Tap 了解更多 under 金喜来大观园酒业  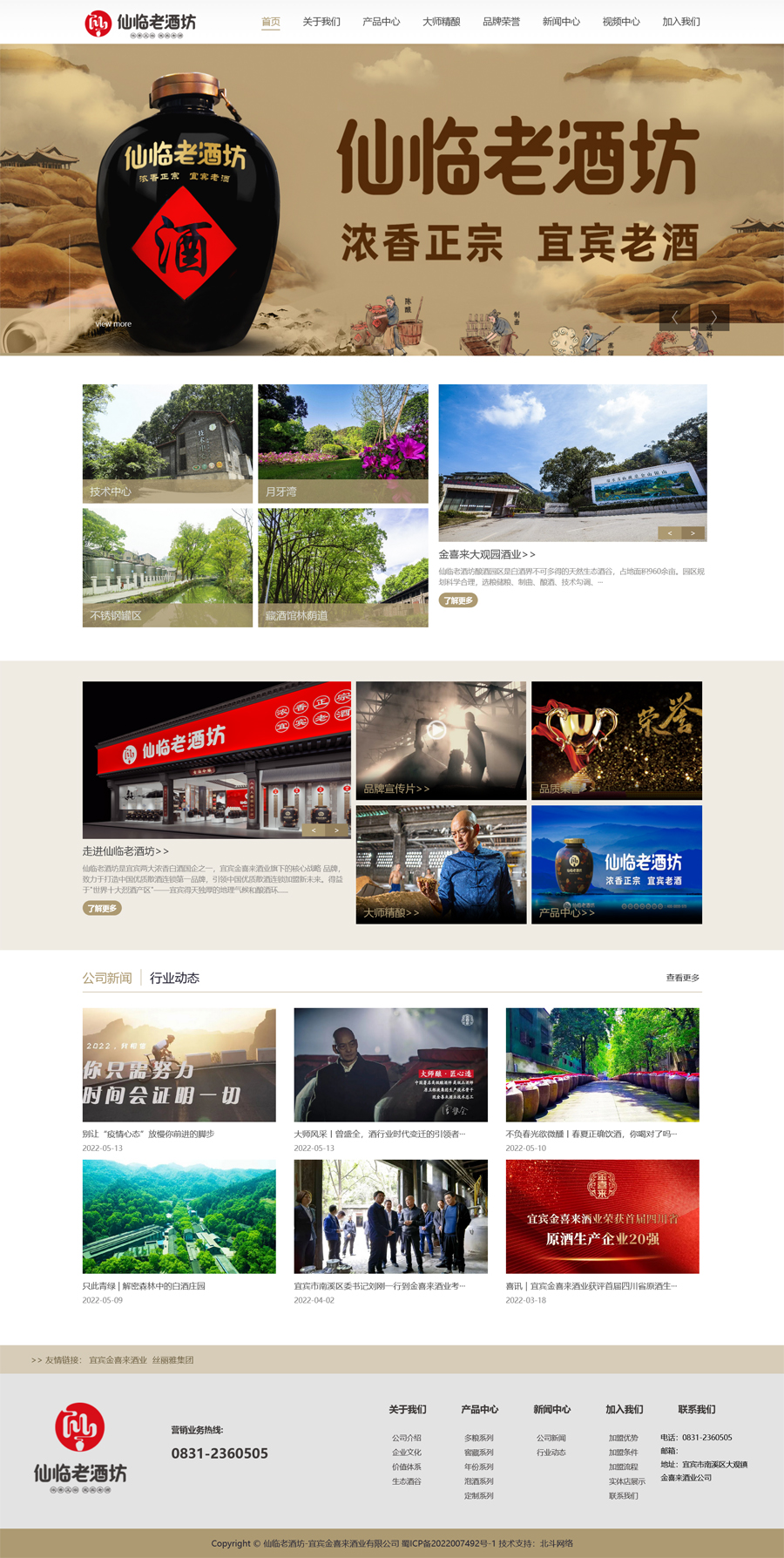[x=458, y=600]
